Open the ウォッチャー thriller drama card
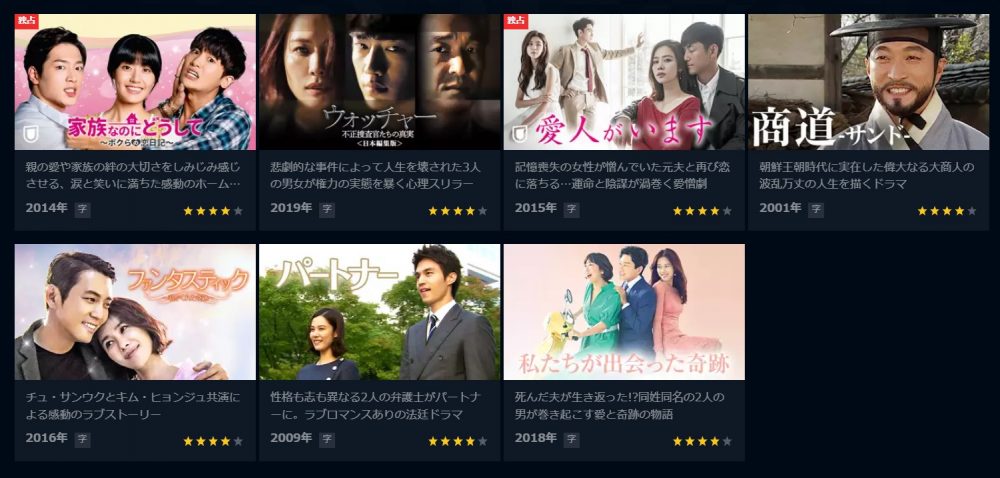The image size is (1000, 478). pyautogui.click(x=380, y=83)
